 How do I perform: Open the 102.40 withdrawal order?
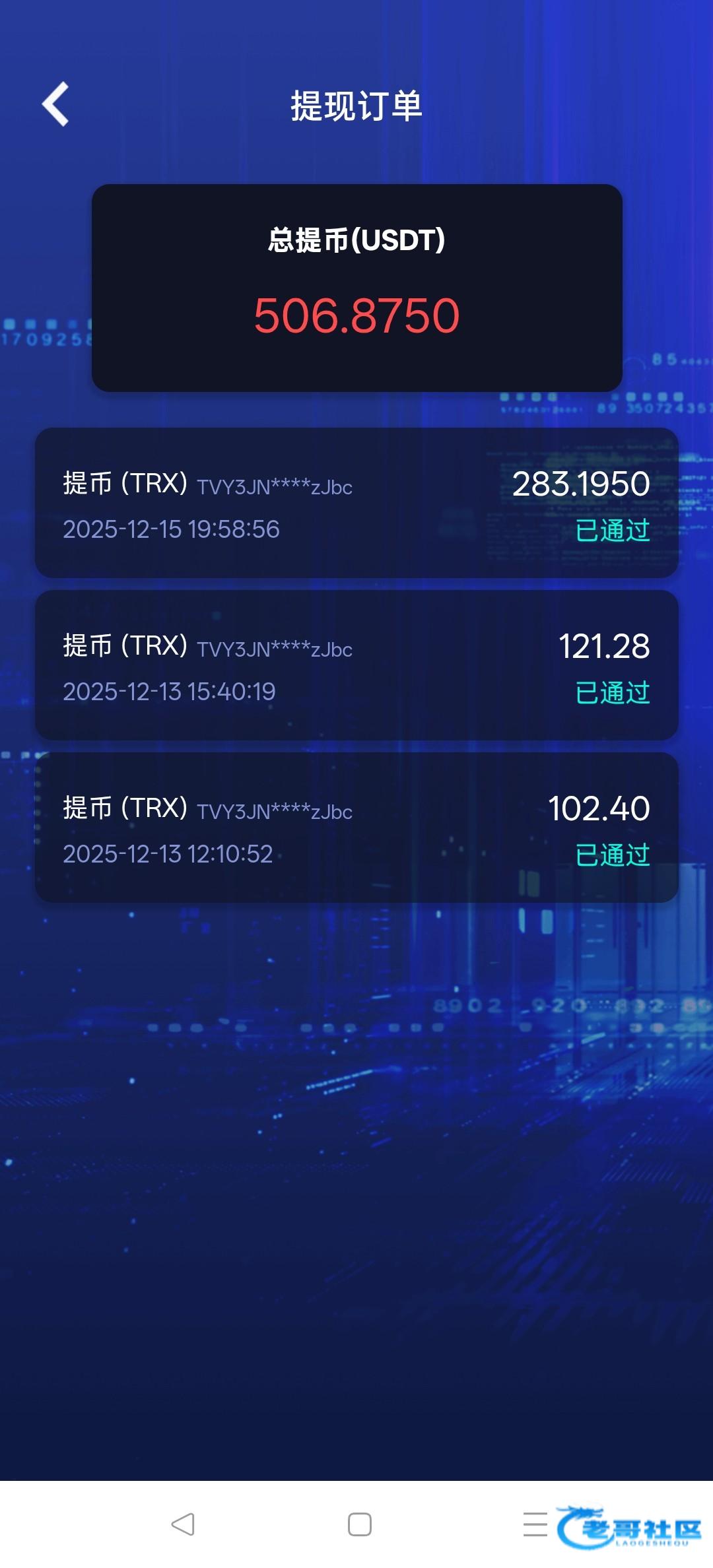(356, 828)
